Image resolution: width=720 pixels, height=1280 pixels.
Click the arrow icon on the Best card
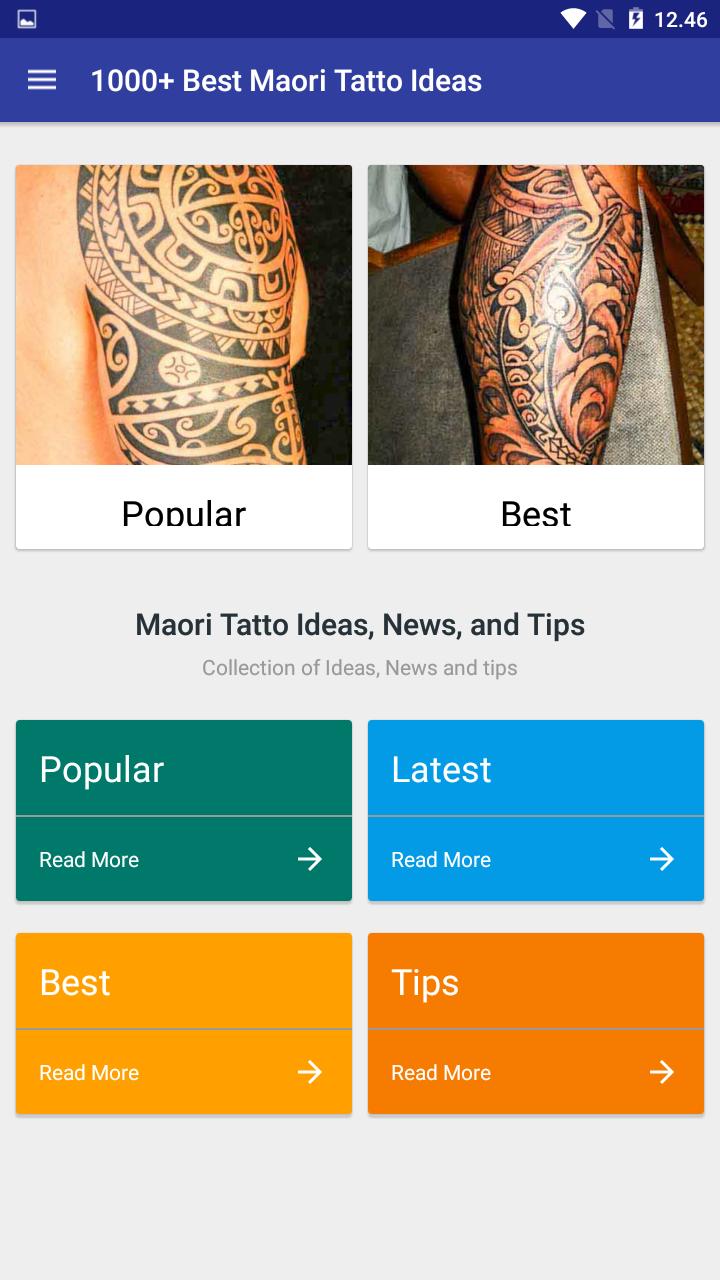(x=310, y=1072)
